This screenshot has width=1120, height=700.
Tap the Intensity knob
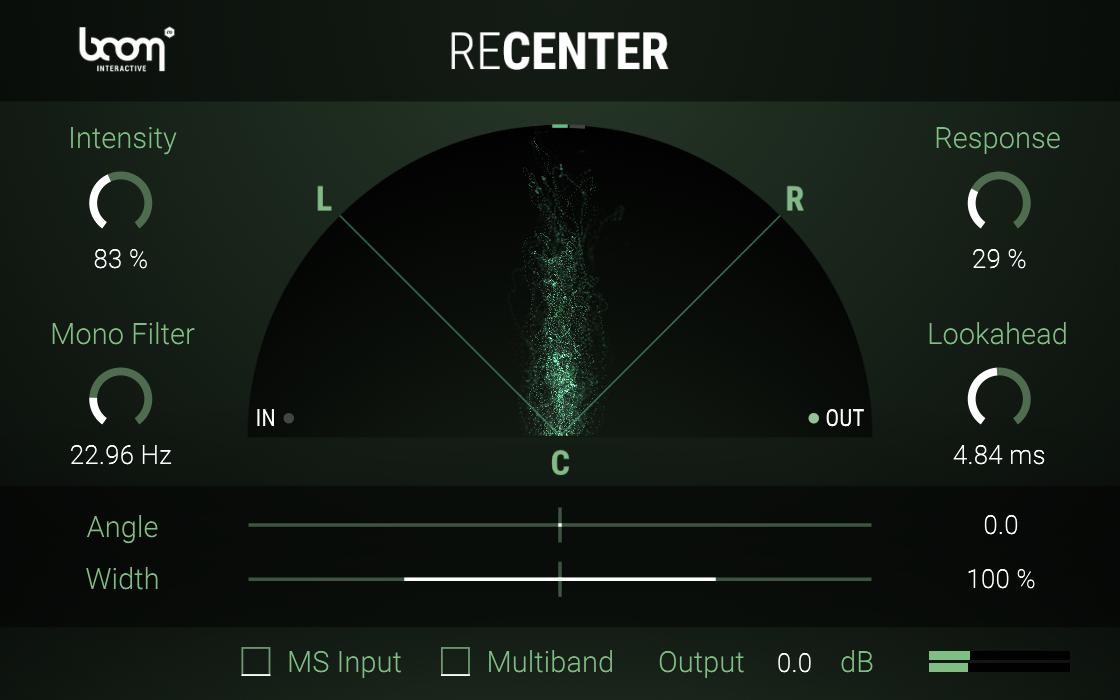[x=120, y=203]
